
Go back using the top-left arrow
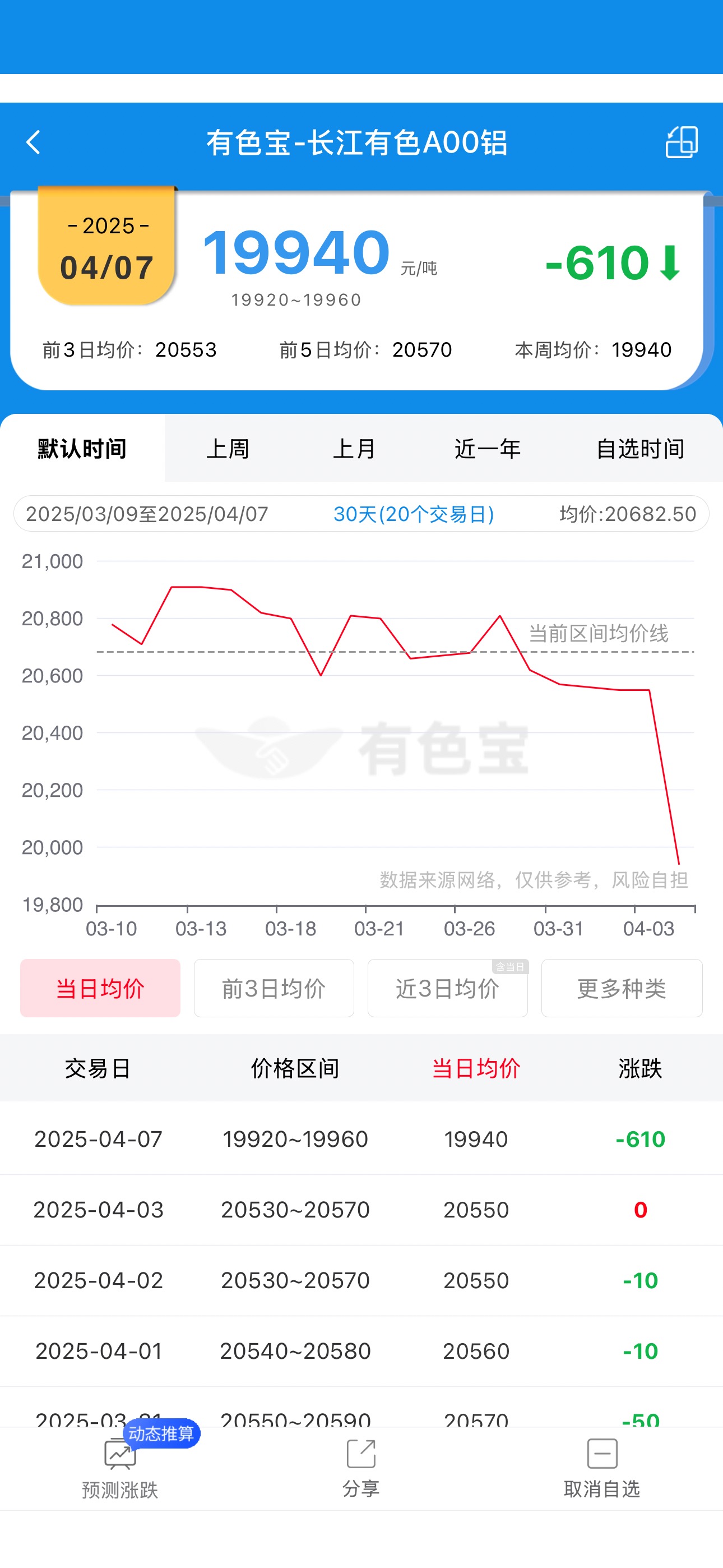click(34, 142)
